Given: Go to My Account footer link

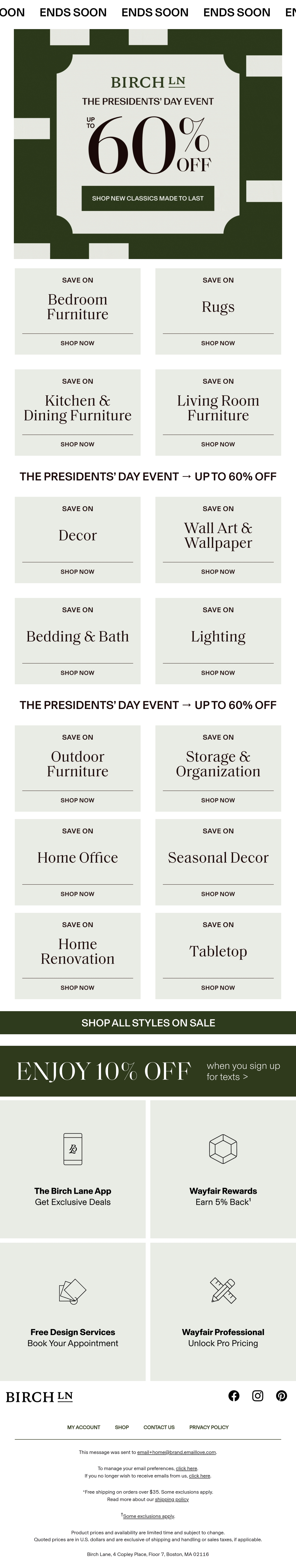Looking at the screenshot, I should pos(84,1427).
